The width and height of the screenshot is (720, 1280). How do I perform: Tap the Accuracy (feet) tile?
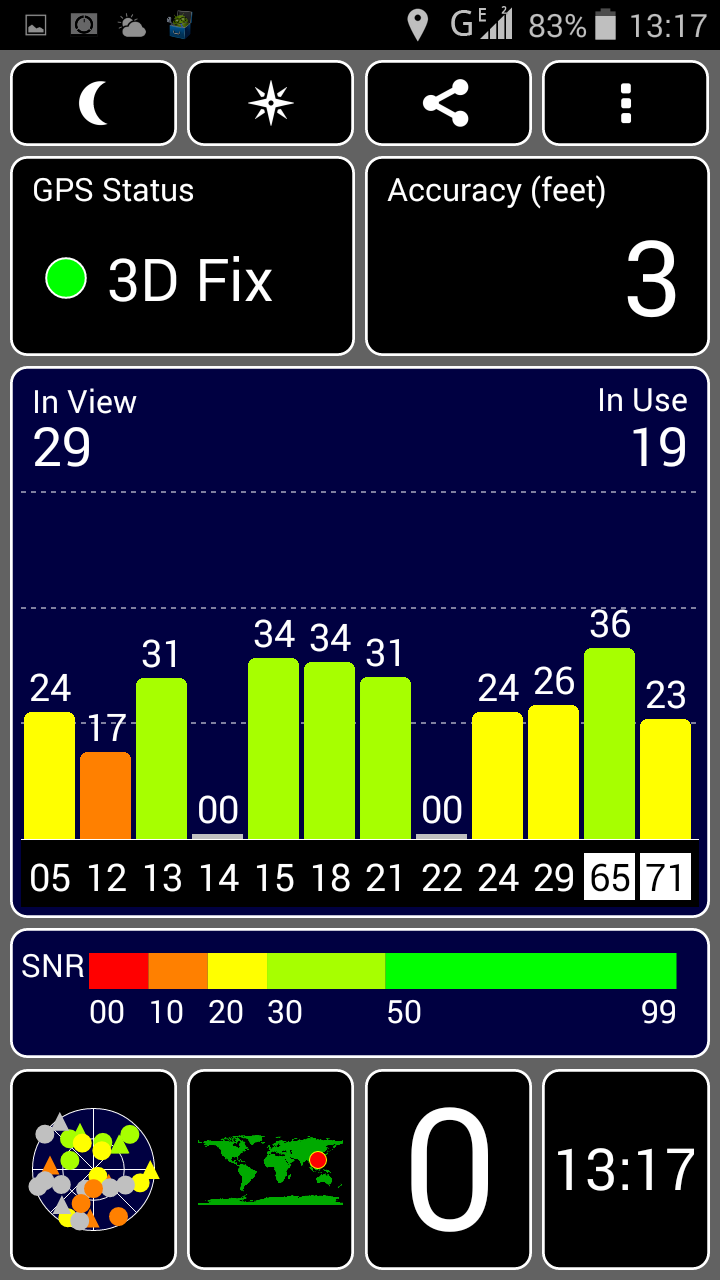coord(538,256)
